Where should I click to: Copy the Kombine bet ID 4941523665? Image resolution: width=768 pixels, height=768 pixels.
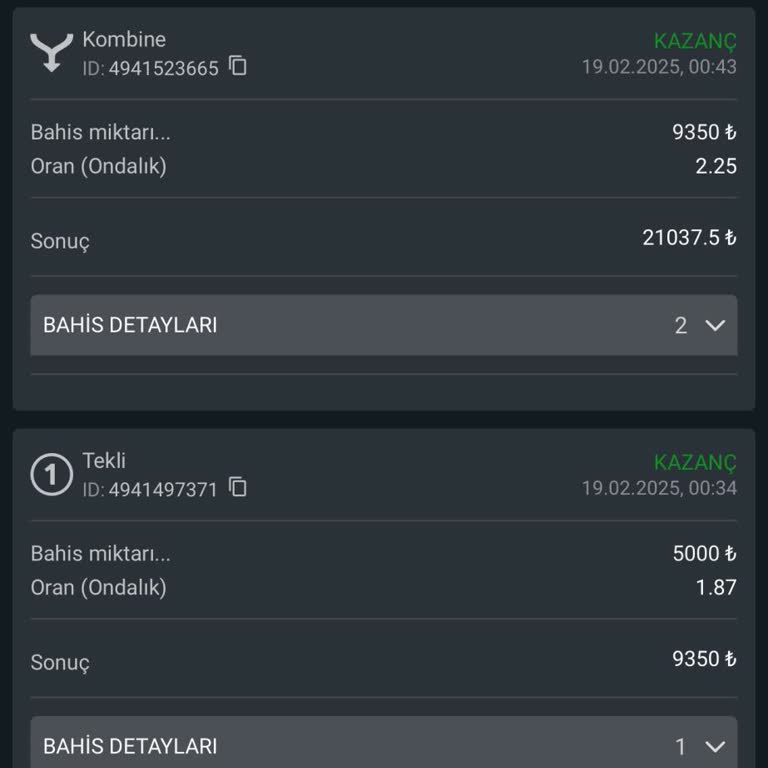click(x=238, y=67)
